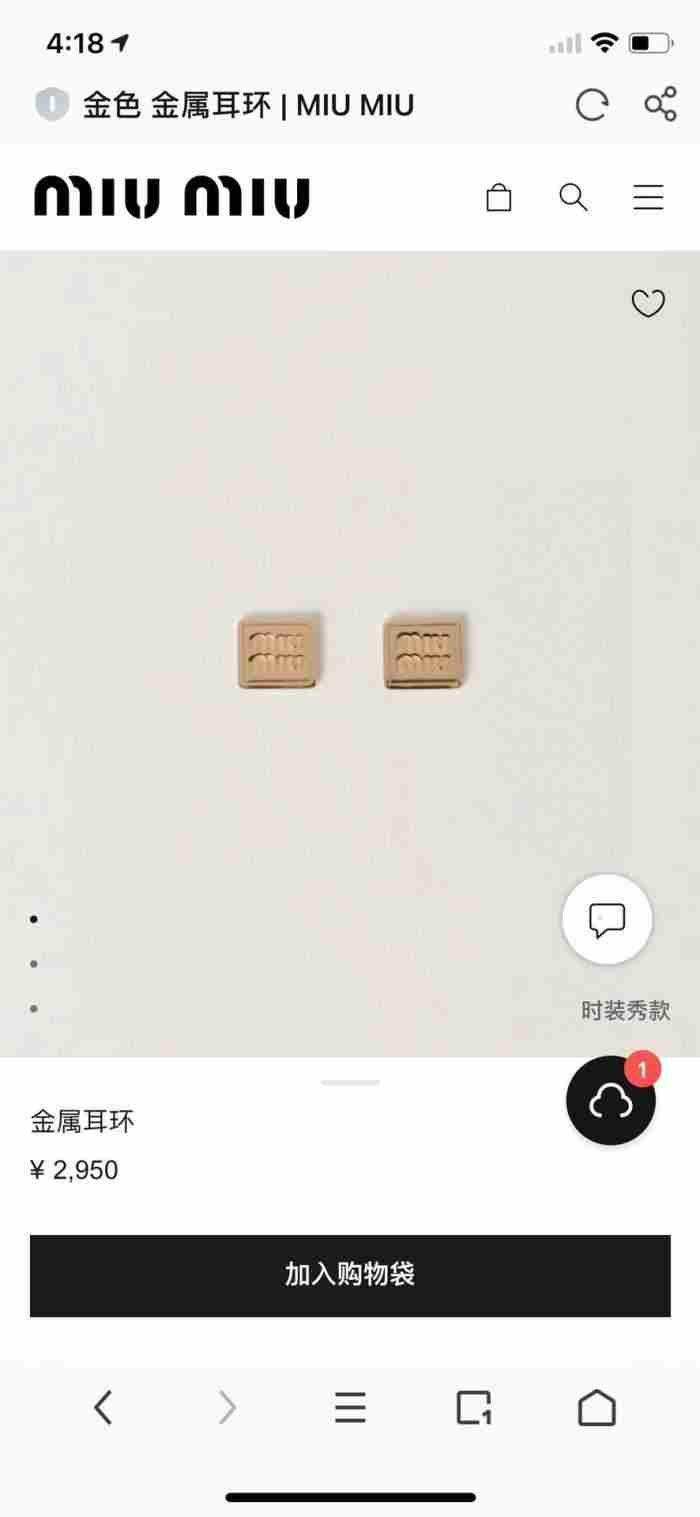Open the browser menu

coord(350,1408)
